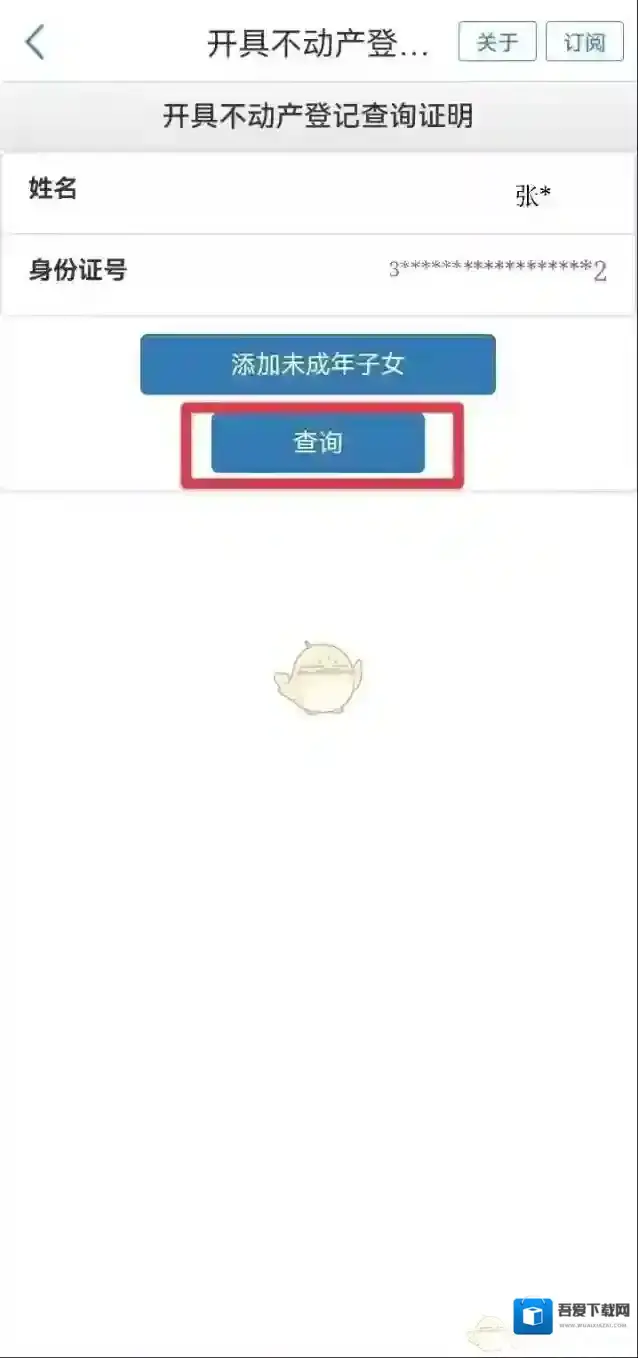This screenshot has height=1358, width=638.
Task: Tap the 订阅 subscribe button
Action: (x=584, y=42)
